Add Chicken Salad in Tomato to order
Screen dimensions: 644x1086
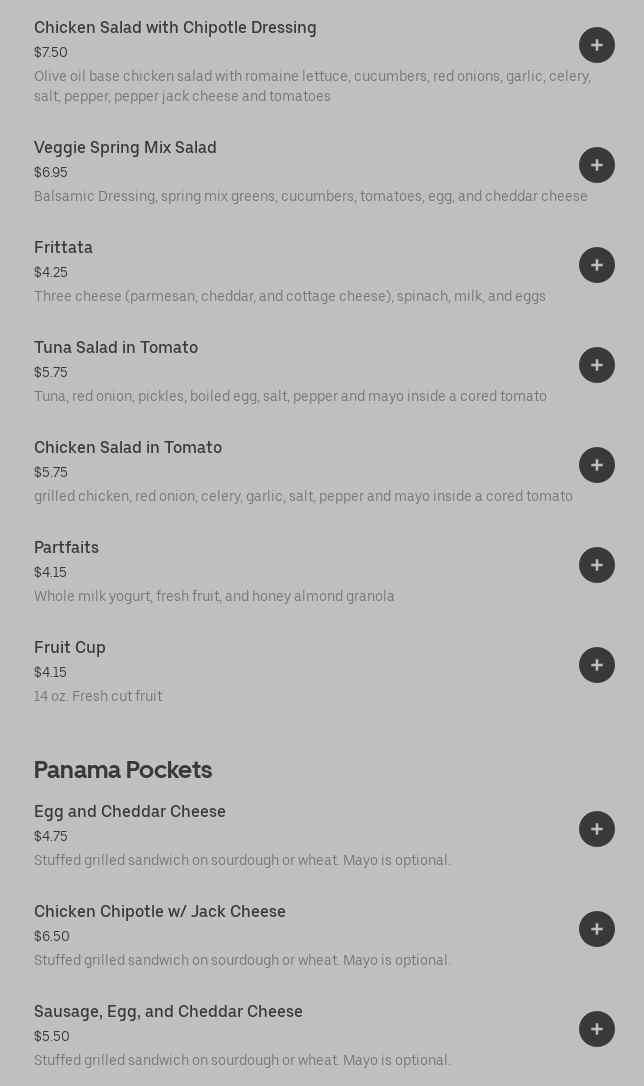(597, 465)
